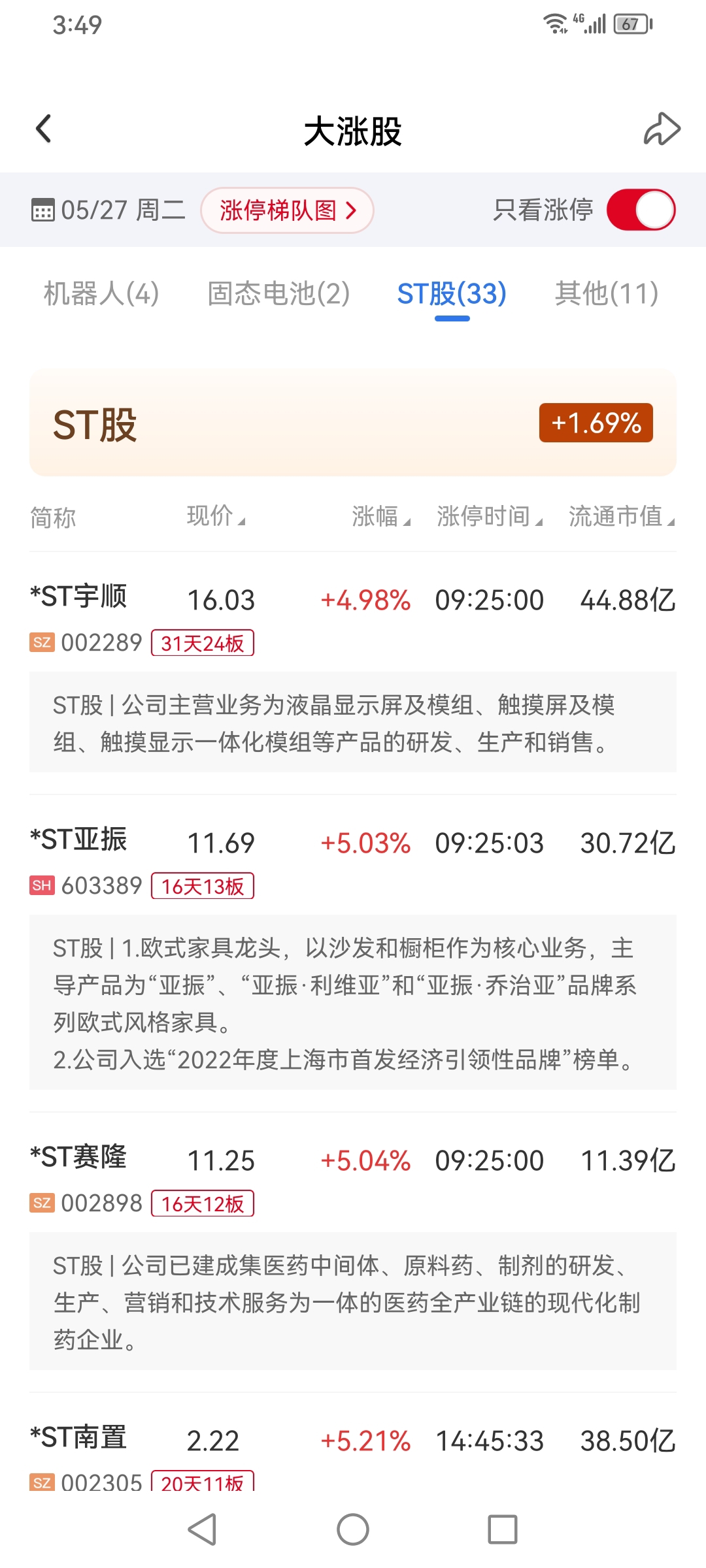706x1568 pixels.
Task: Turn off the 只看涨停 switch
Action: point(641,210)
